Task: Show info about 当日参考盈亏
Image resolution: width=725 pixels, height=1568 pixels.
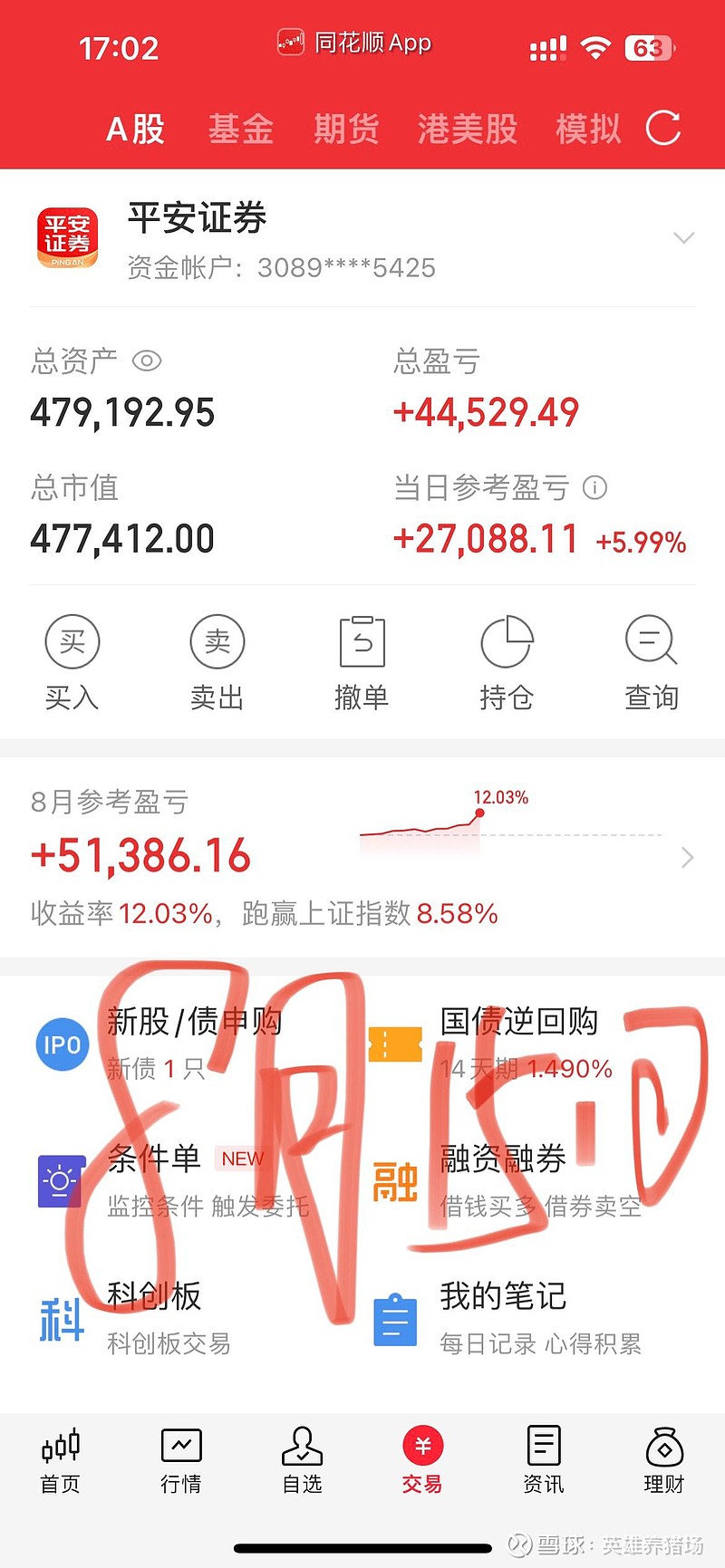Action: pyautogui.click(x=594, y=488)
